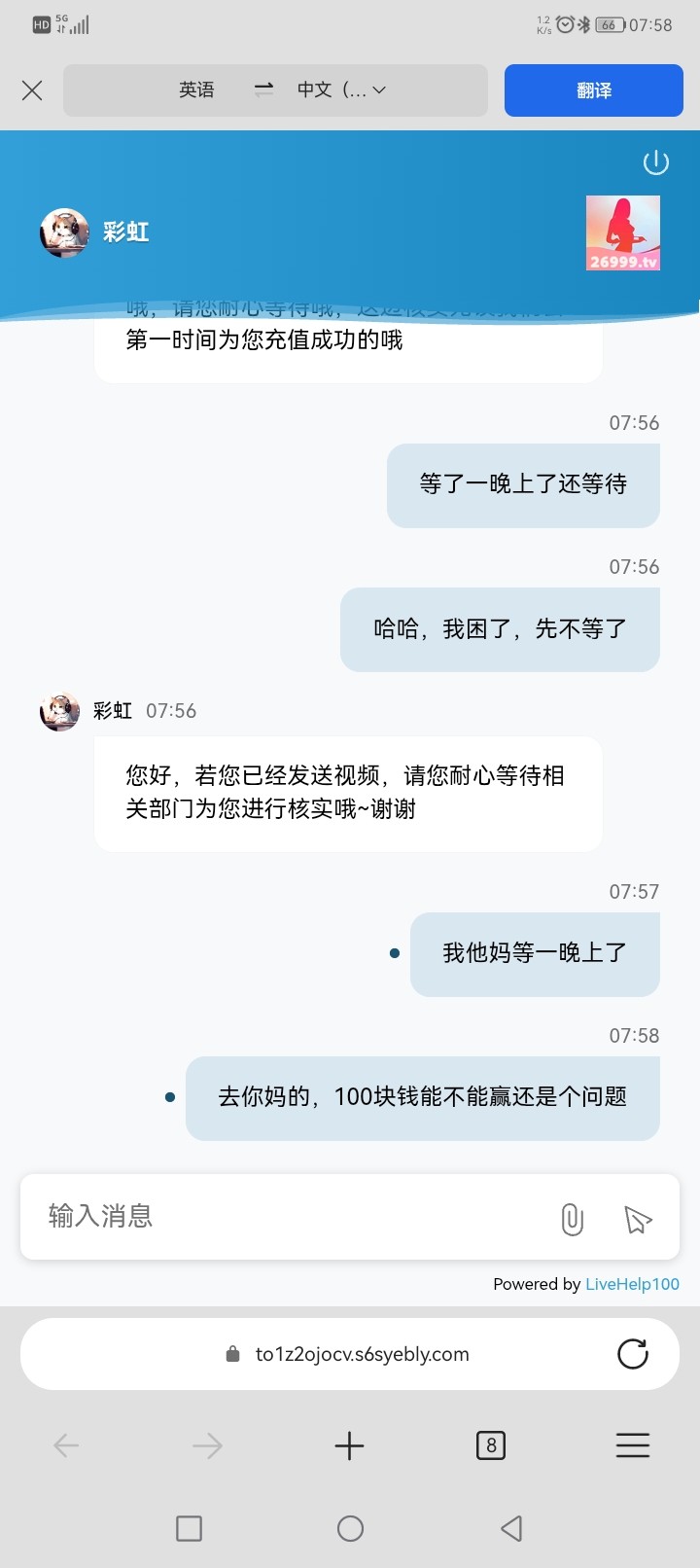Select English as the source language

[196, 89]
